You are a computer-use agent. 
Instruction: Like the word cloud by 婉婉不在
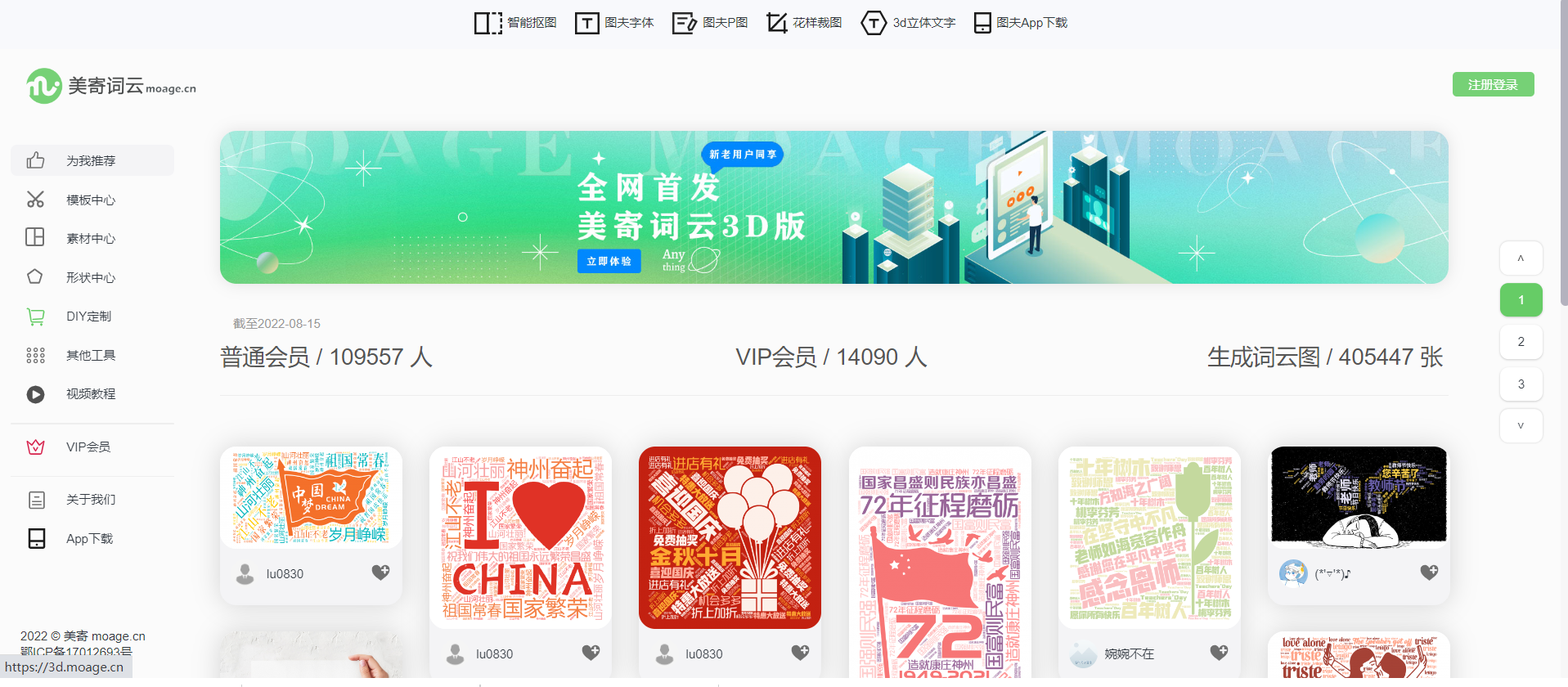pyautogui.click(x=1219, y=653)
